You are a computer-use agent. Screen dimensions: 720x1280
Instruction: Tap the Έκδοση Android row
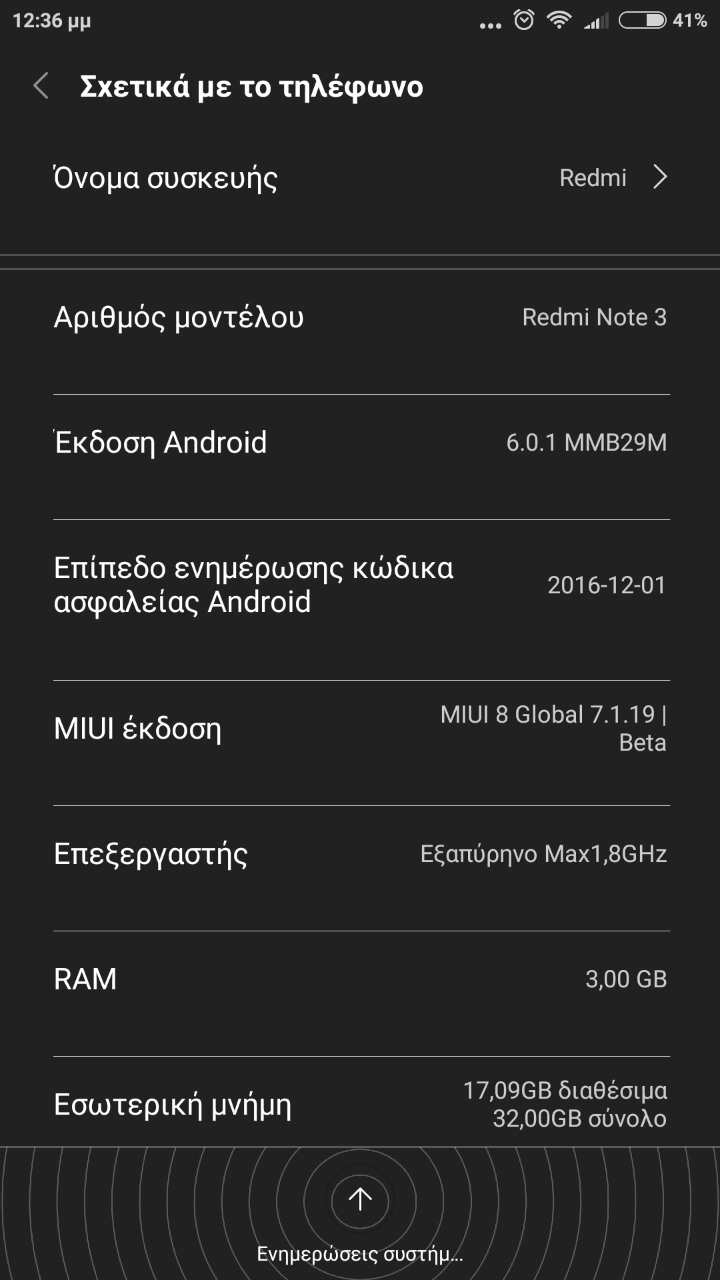pyautogui.click(x=360, y=443)
